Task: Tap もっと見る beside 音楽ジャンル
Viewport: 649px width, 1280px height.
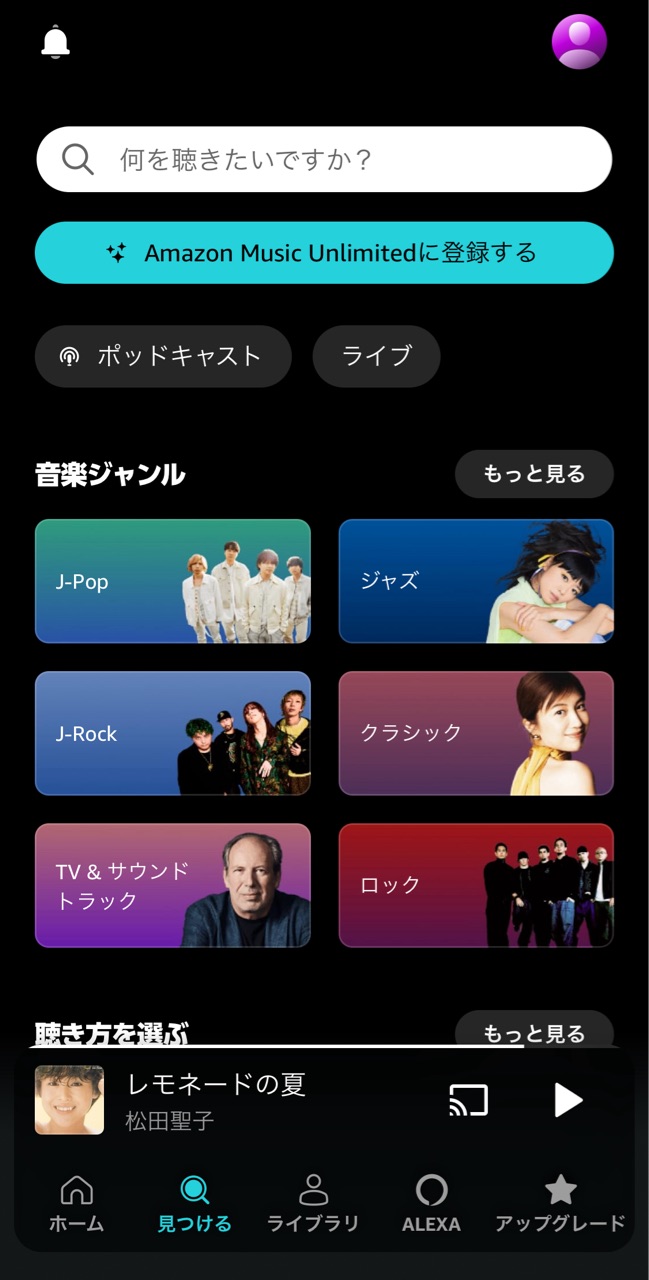Action: tap(534, 474)
